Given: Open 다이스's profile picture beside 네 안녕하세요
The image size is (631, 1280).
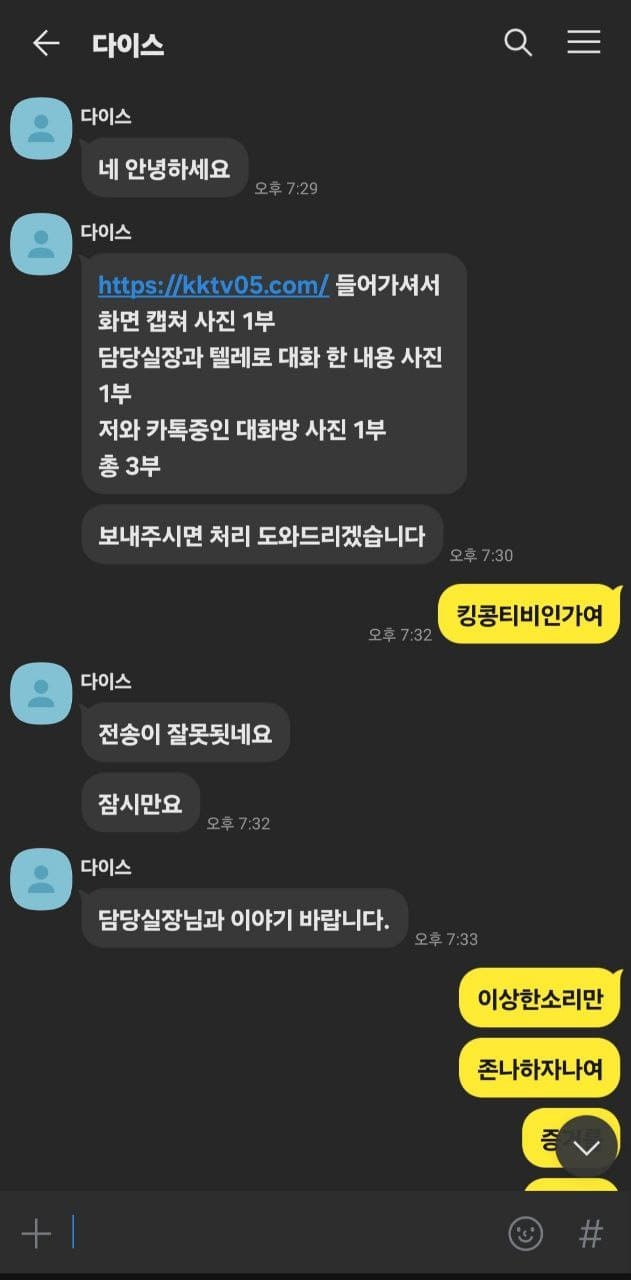Looking at the screenshot, I should click(x=40, y=128).
